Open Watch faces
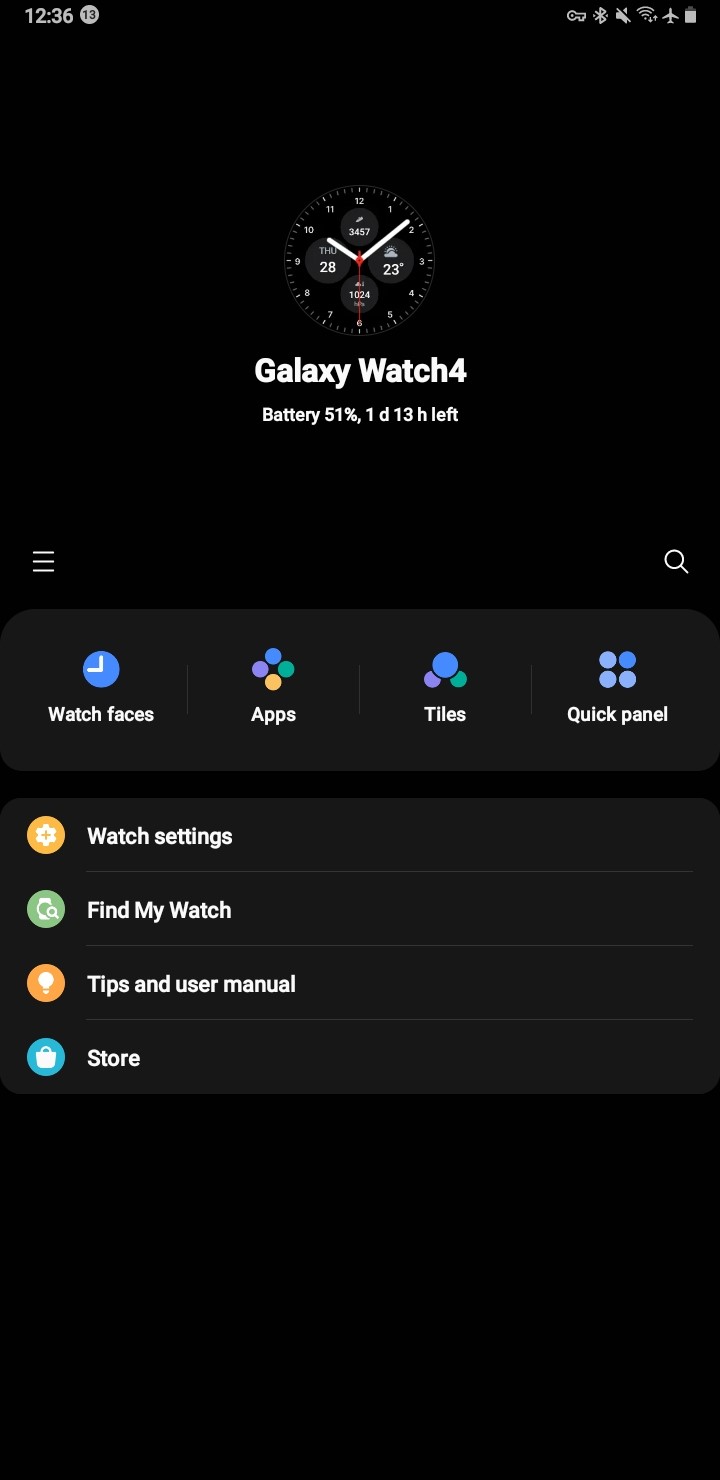720x1480 pixels. click(x=101, y=688)
